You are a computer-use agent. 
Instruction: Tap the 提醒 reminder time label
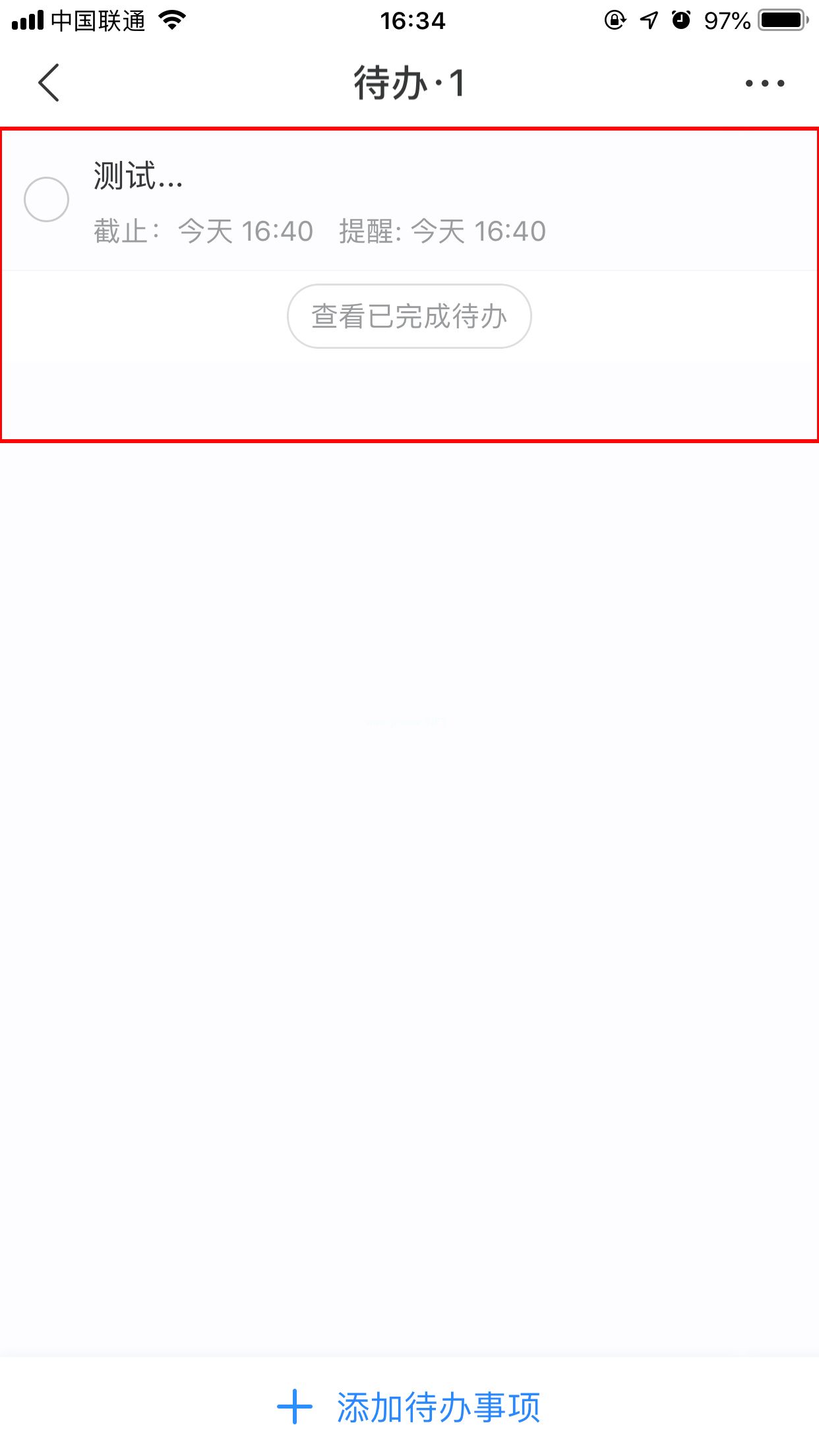pyautogui.click(x=442, y=231)
